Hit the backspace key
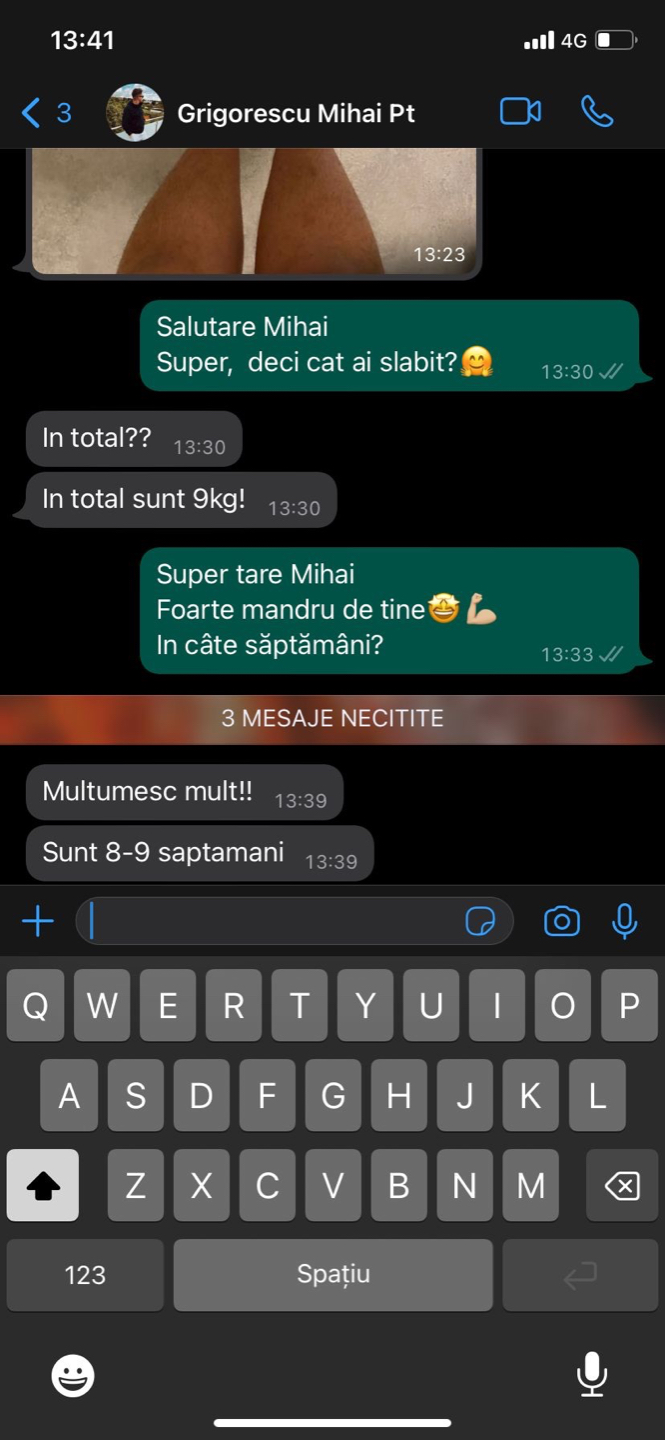This screenshot has width=665, height=1440. [x=621, y=1185]
